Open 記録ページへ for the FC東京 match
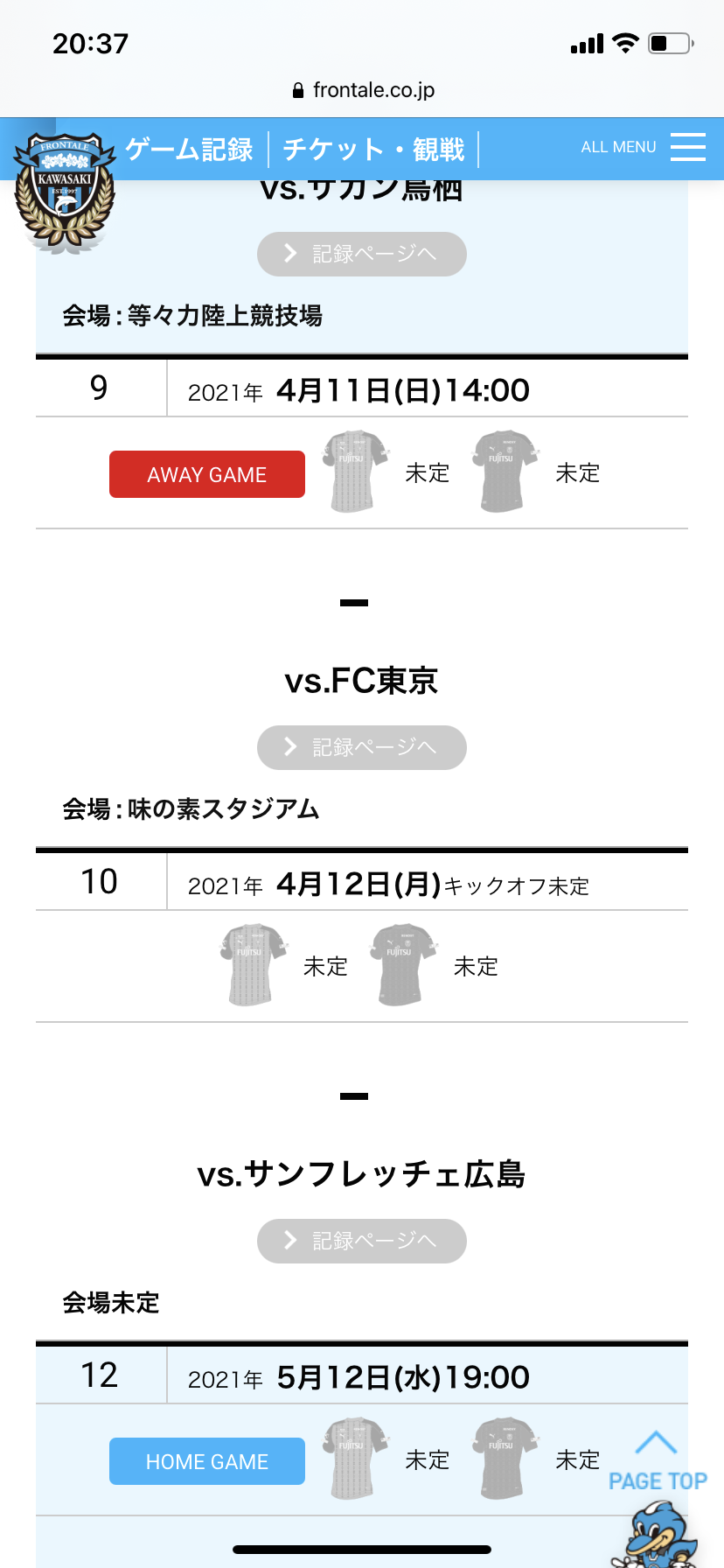Screen dimensions: 724x1568 (362, 747)
